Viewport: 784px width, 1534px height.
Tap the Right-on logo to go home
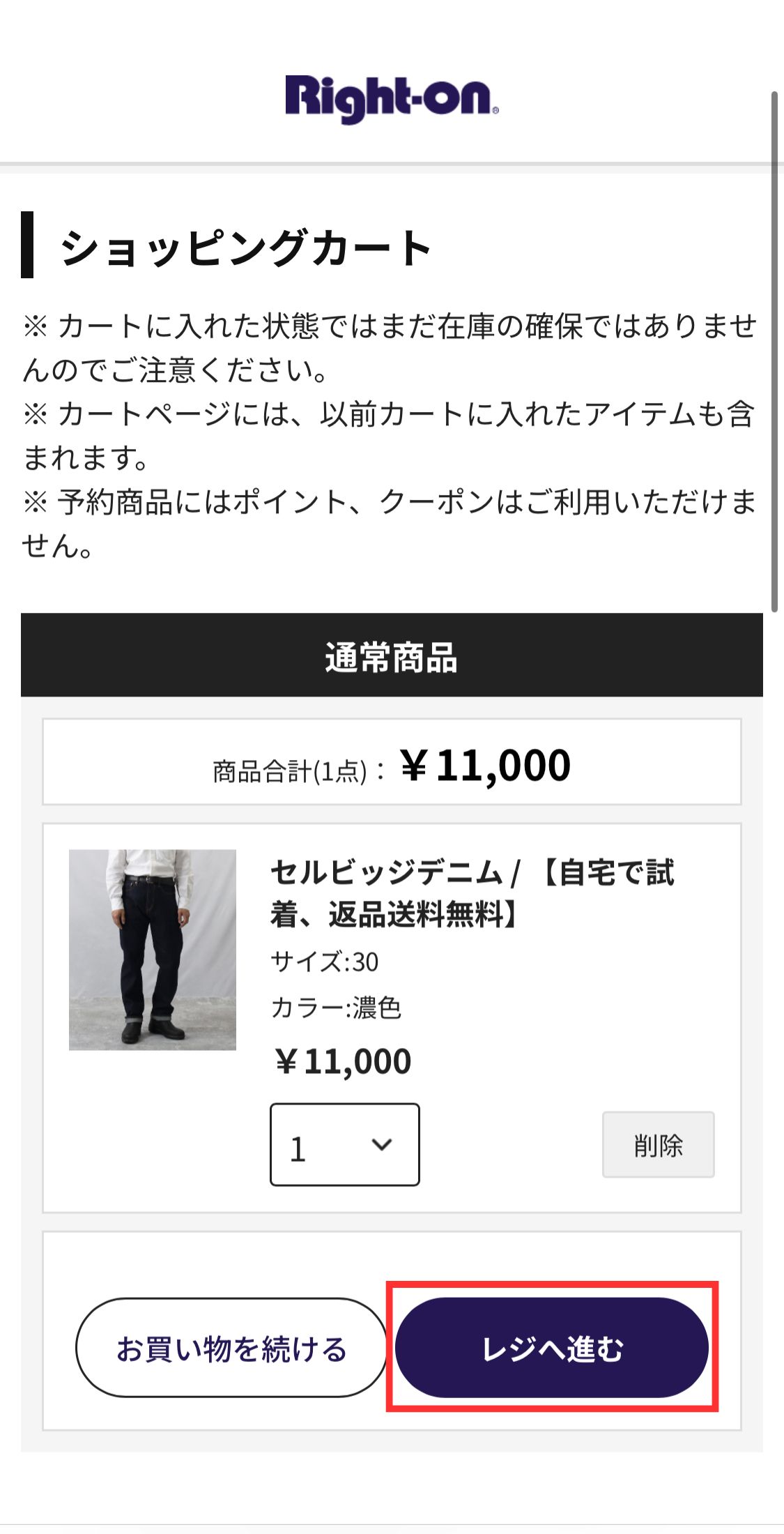click(x=392, y=100)
